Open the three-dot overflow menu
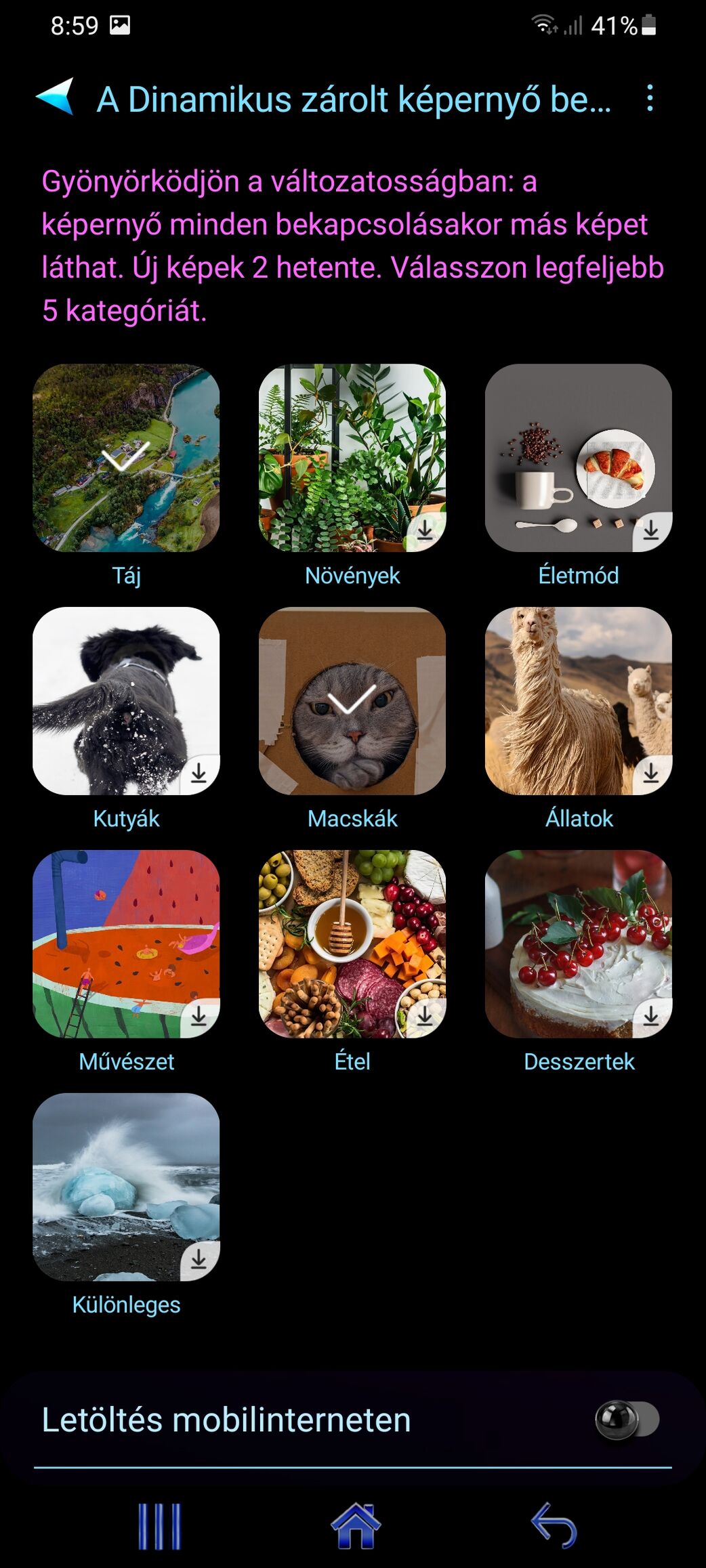The image size is (706, 1568). (x=650, y=99)
